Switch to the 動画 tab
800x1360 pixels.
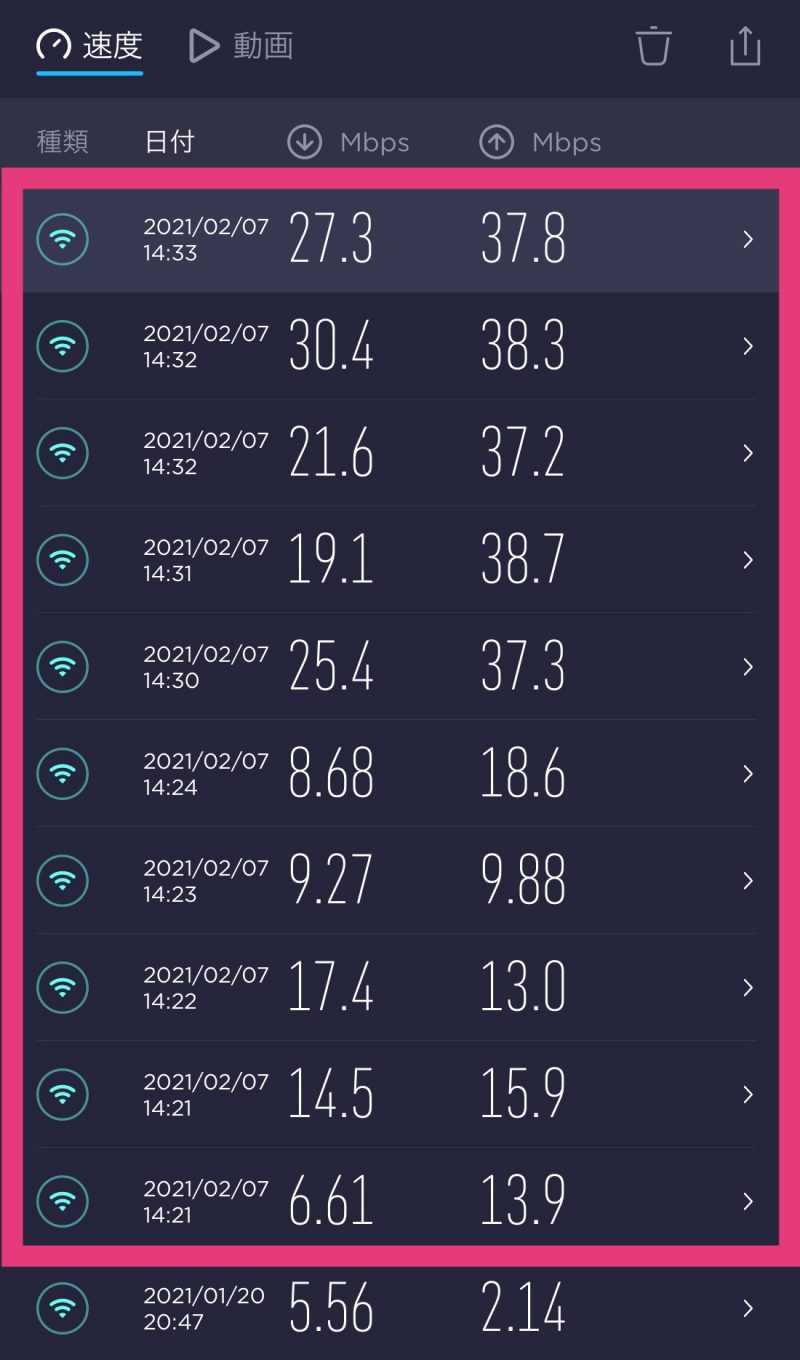point(263,45)
